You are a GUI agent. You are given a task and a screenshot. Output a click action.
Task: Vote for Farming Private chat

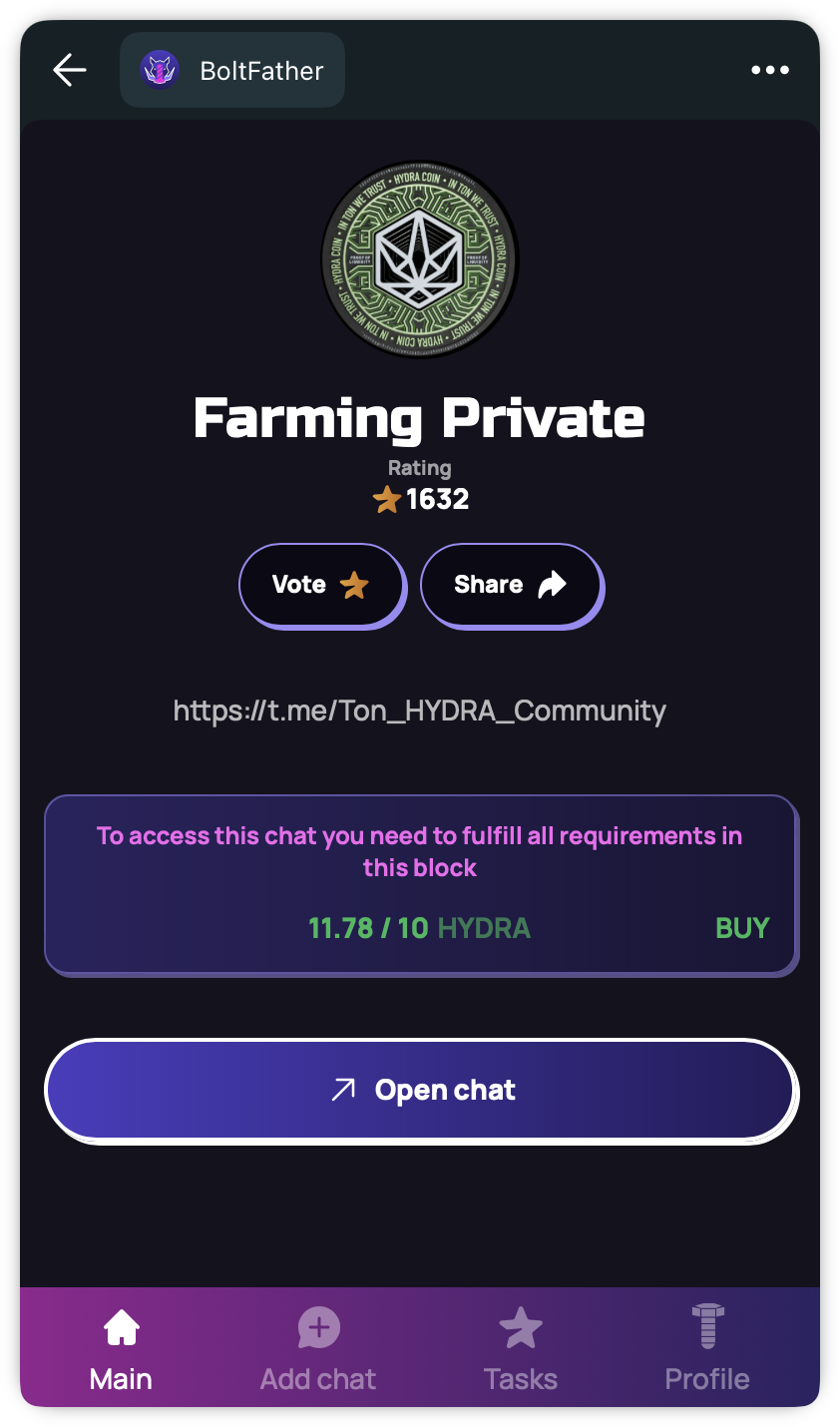(321, 585)
